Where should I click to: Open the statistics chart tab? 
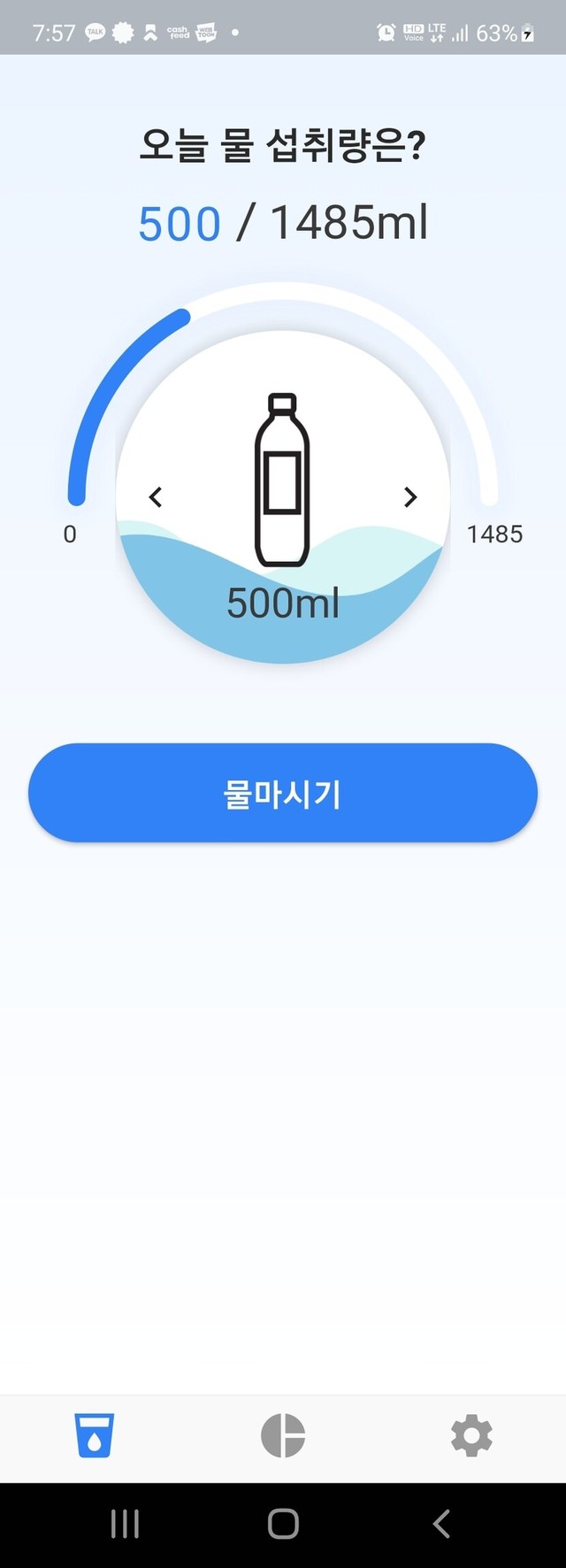point(283,1434)
